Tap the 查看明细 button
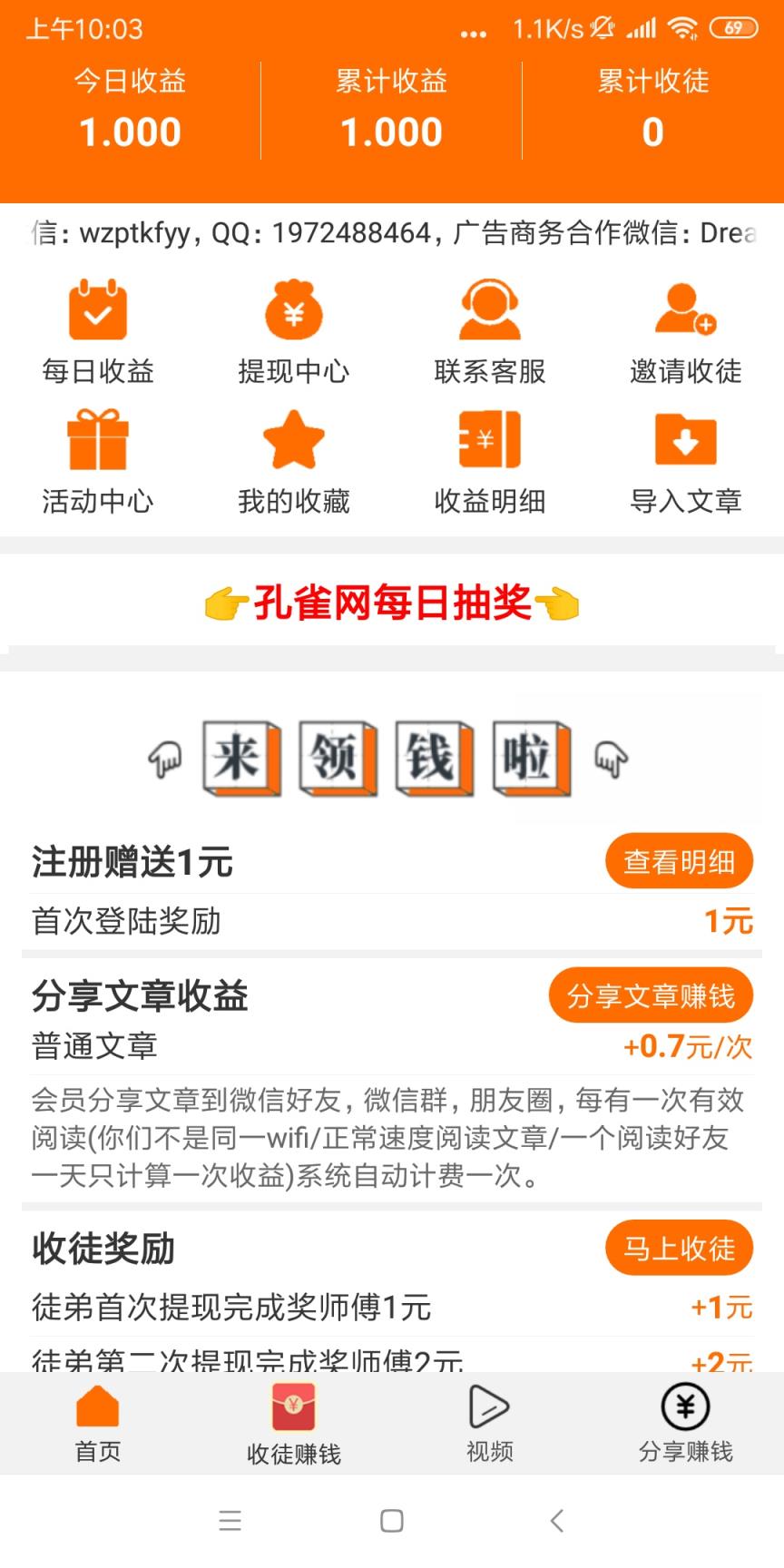This screenshot has height=1568, width=784. point(679,860)
